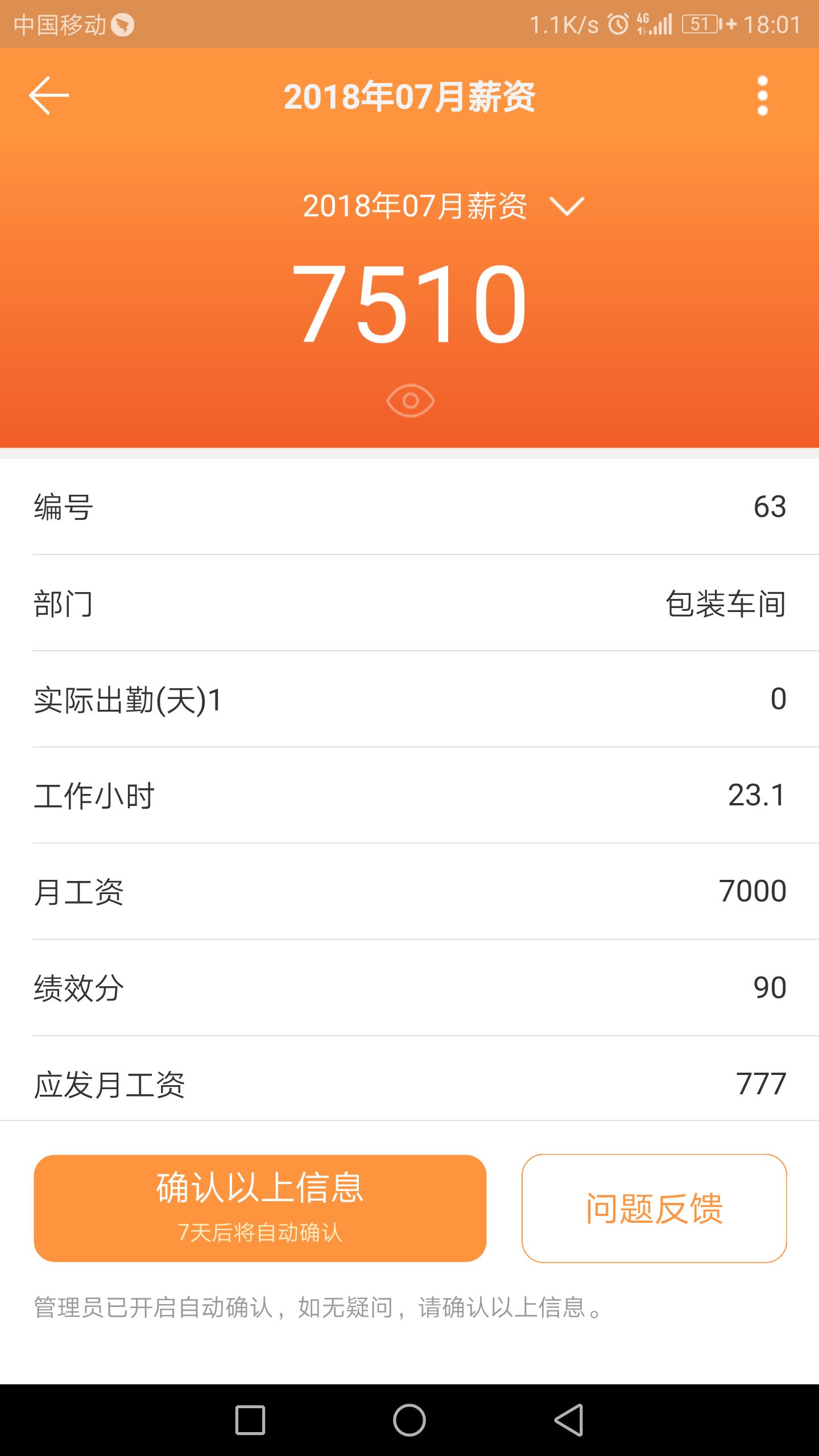Show the salary figure using the eye toggle
Viewport: 819px width, 1456px height.
point(409,400)
